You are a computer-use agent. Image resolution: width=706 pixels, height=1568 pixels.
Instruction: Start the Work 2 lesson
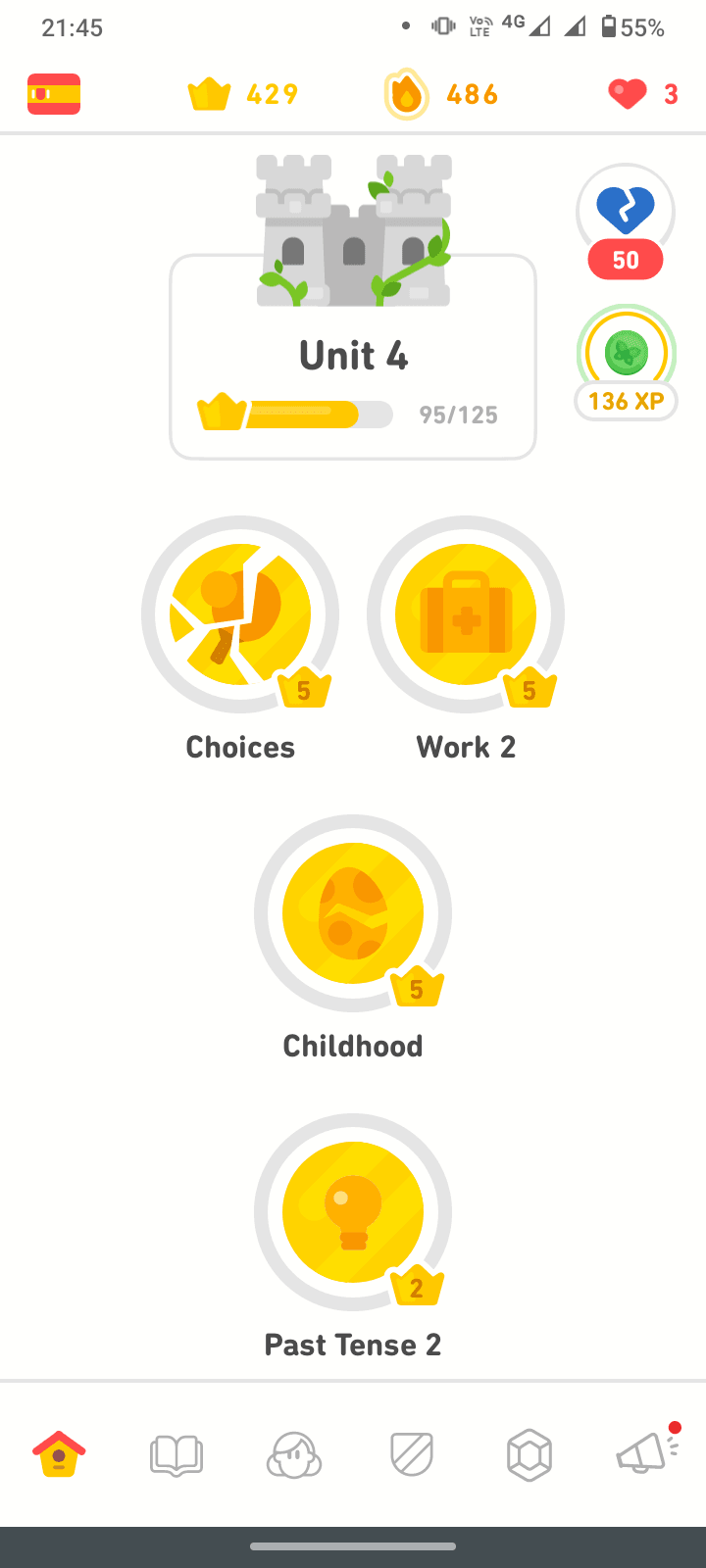[466, 614]
